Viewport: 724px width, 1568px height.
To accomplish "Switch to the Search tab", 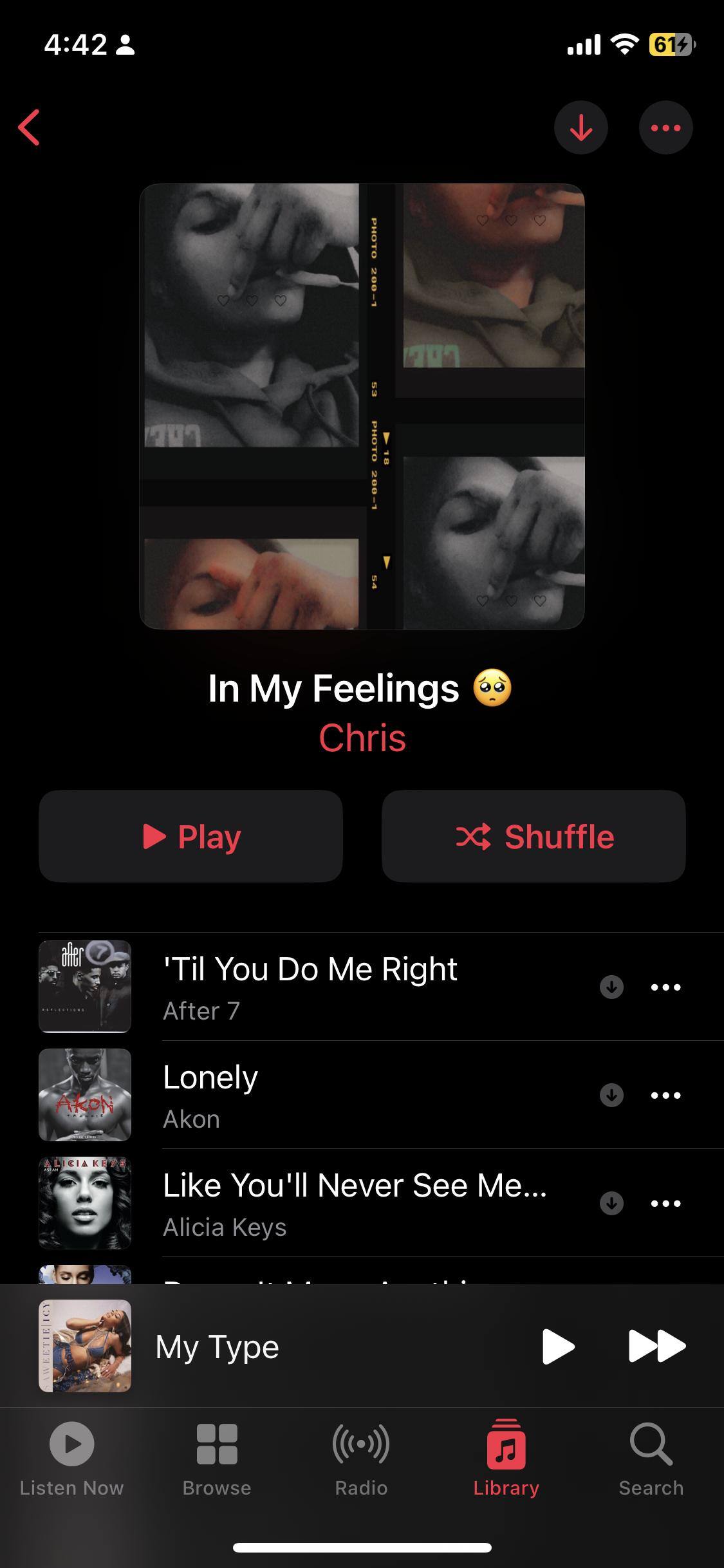I will coord(651,1459).
